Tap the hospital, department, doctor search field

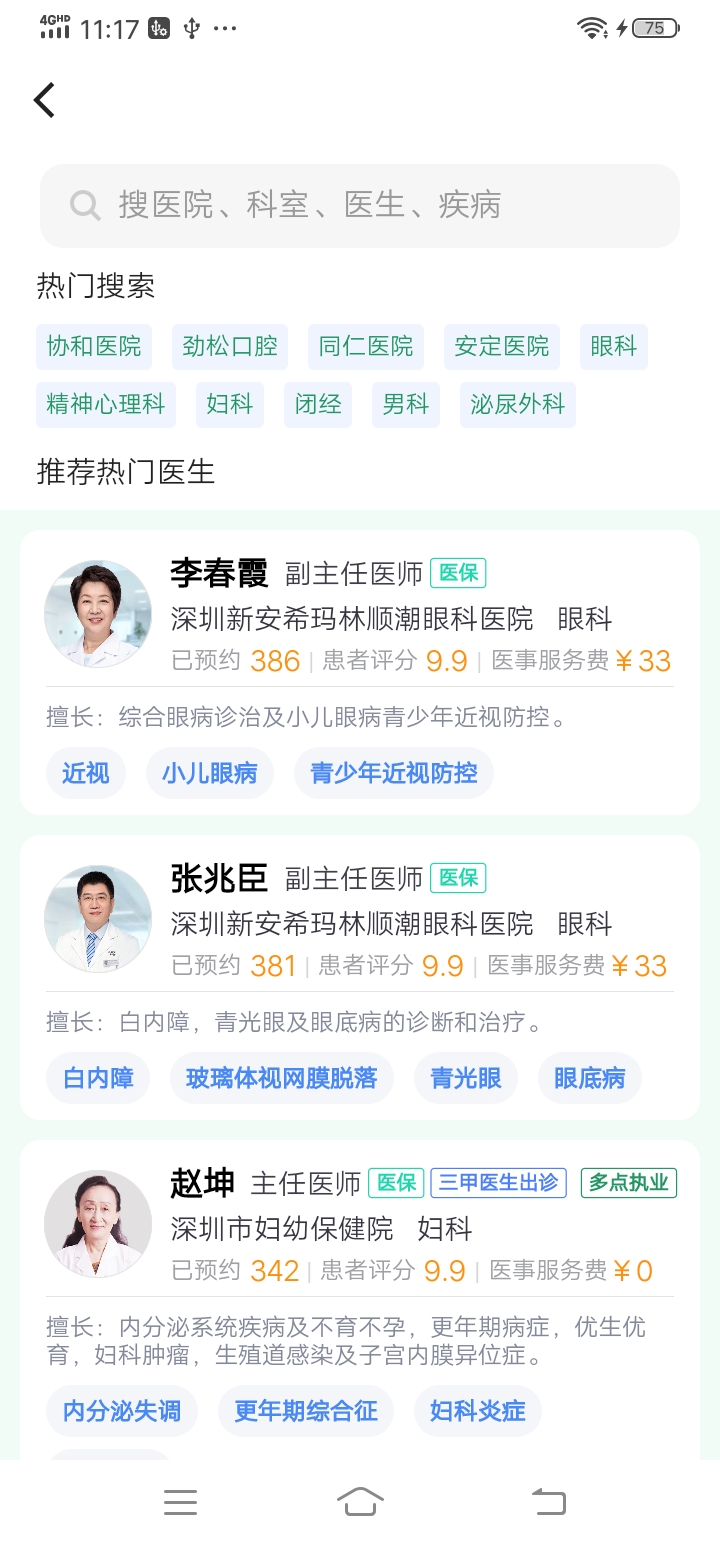(360, 206)
